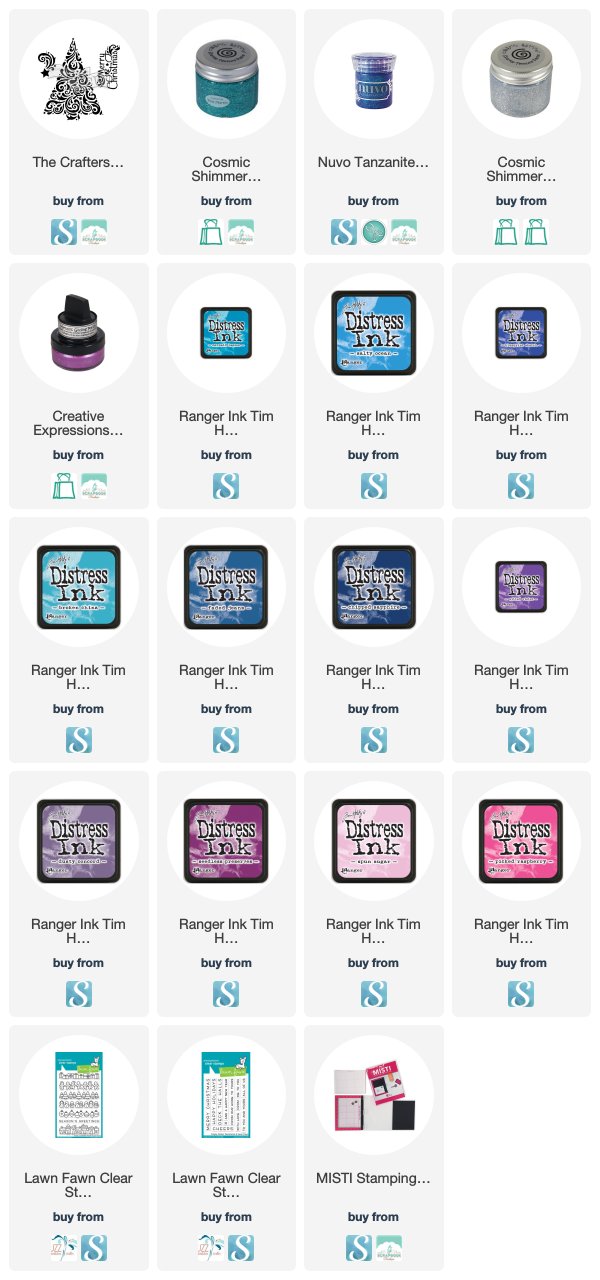
Task: Buy Salty Ocean ink from the S store
Action: click(x=373, y=486)
